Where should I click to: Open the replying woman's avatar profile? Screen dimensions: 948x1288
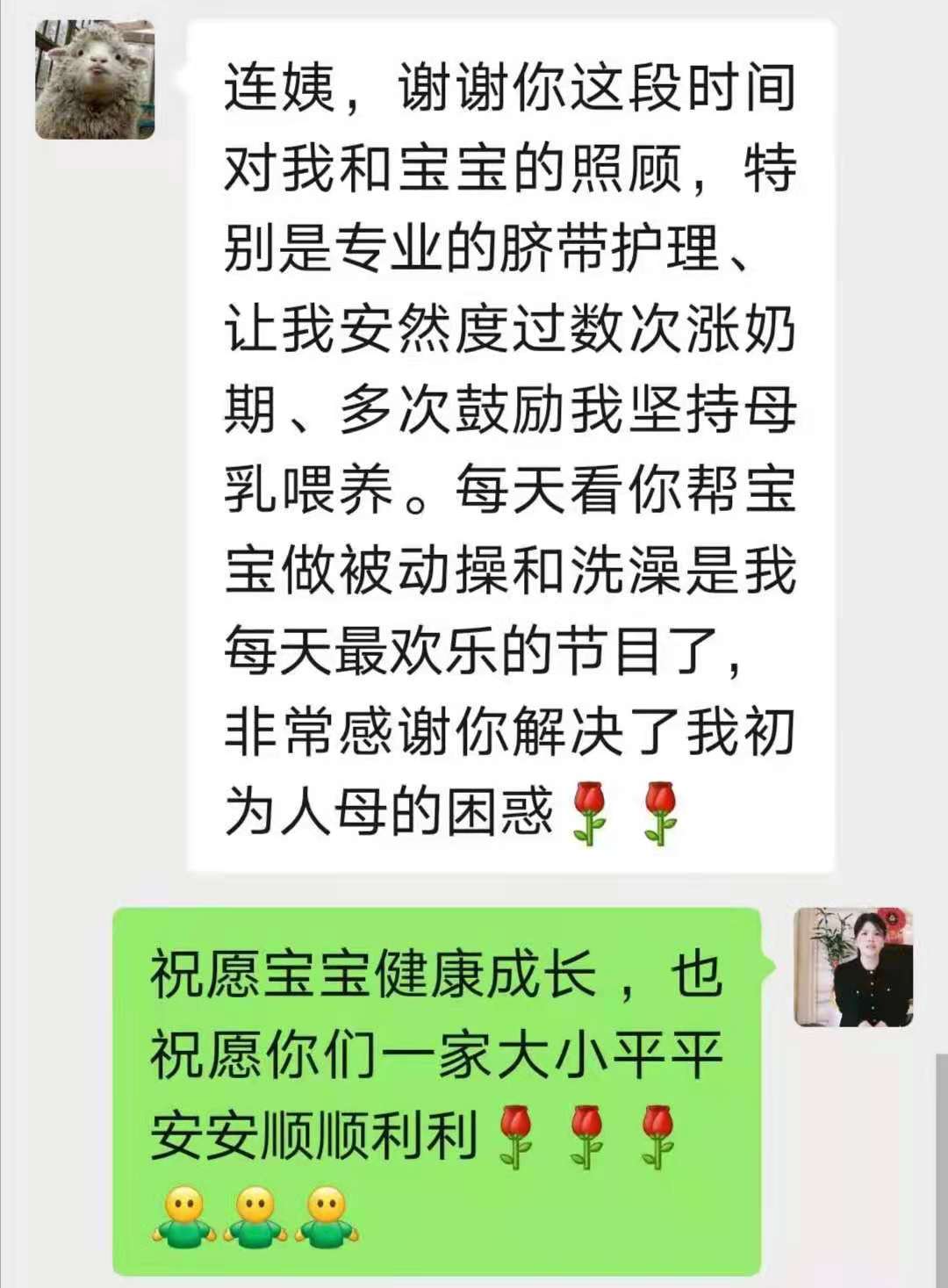(x=853, y=967)
